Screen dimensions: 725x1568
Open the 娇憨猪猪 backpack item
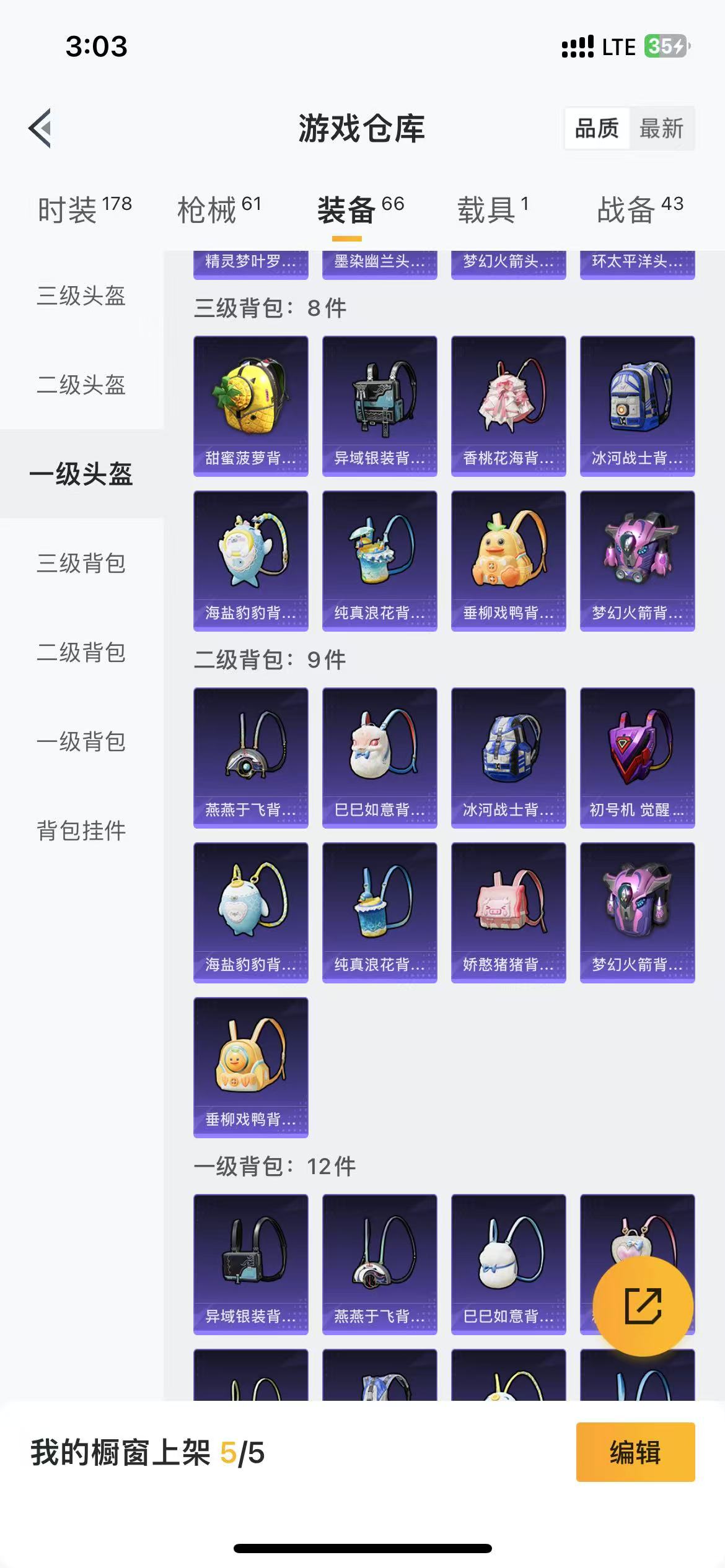coord(509,913)
